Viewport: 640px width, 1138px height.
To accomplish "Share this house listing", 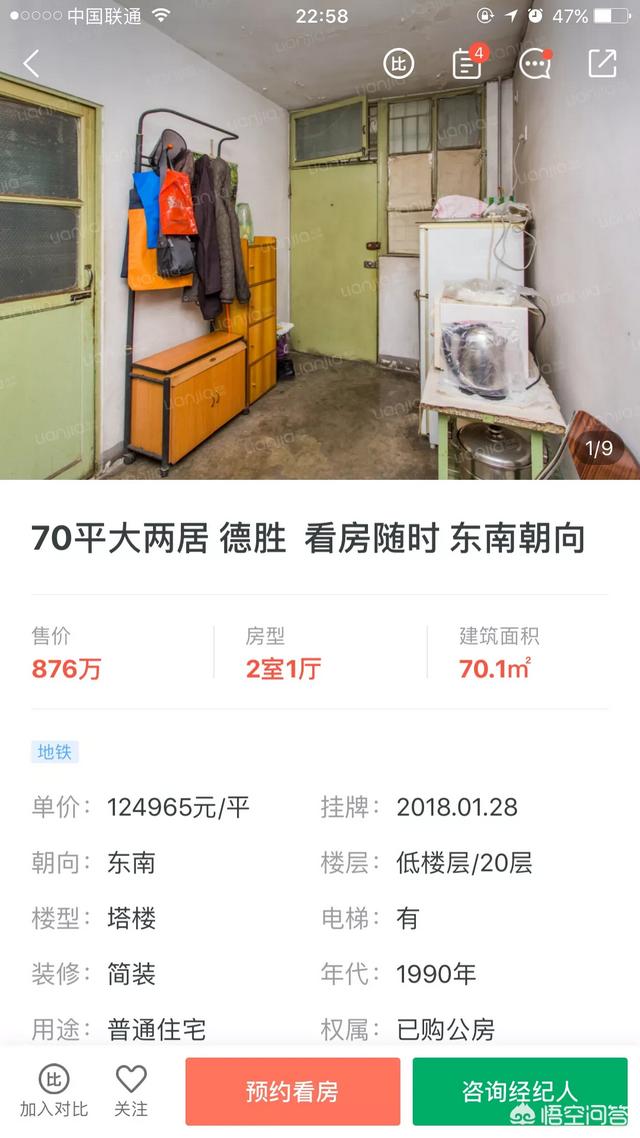I will pyautogui.click(x=602, y=64).
